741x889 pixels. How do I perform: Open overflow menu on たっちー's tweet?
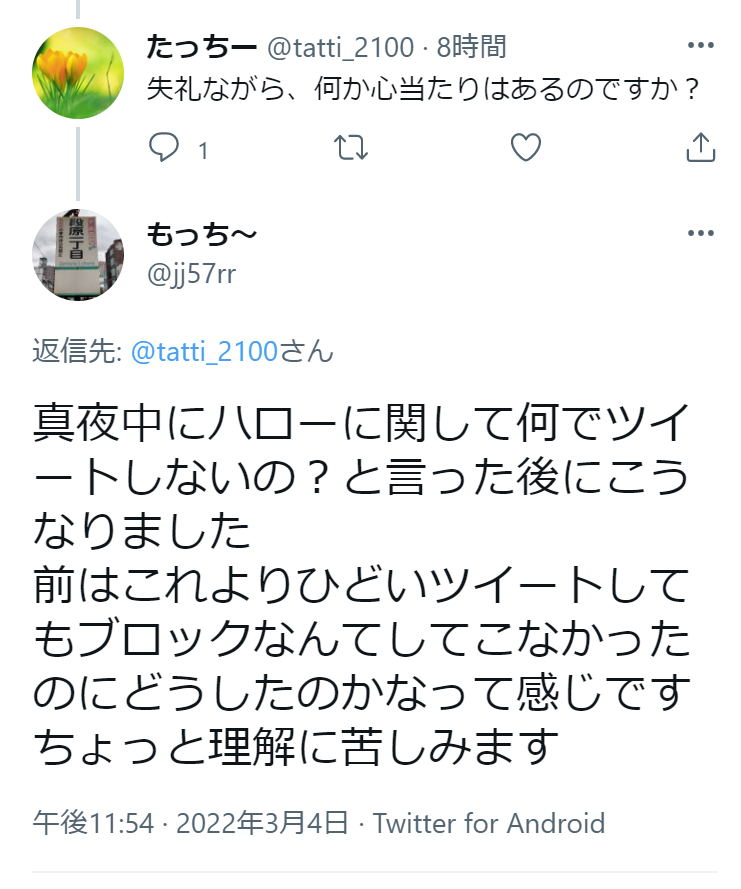click(701, 46)
